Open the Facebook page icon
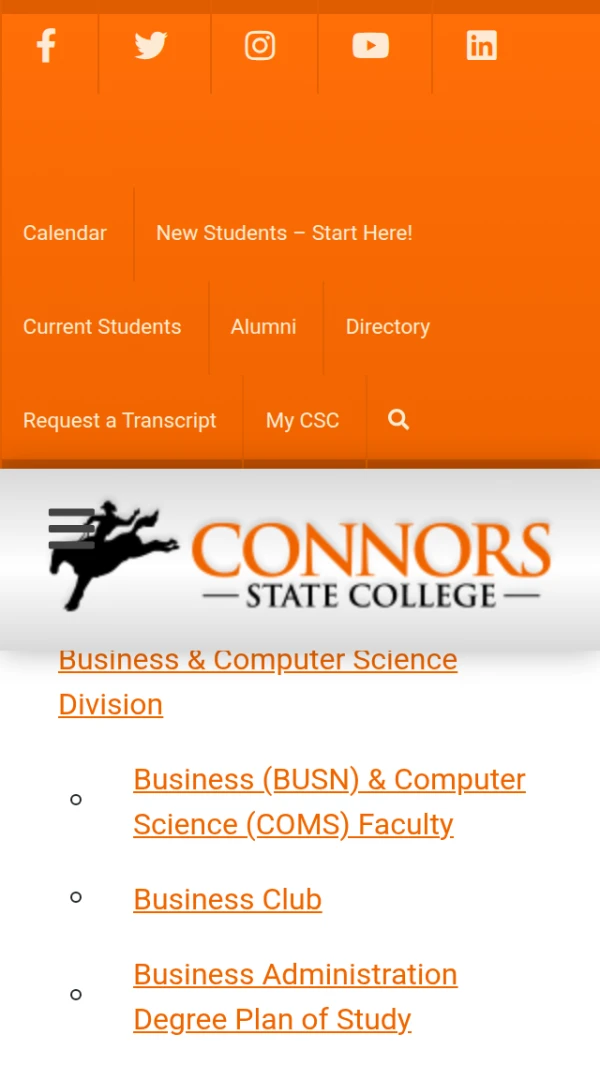Viewport: 600px width, 1065px height. 46,46
